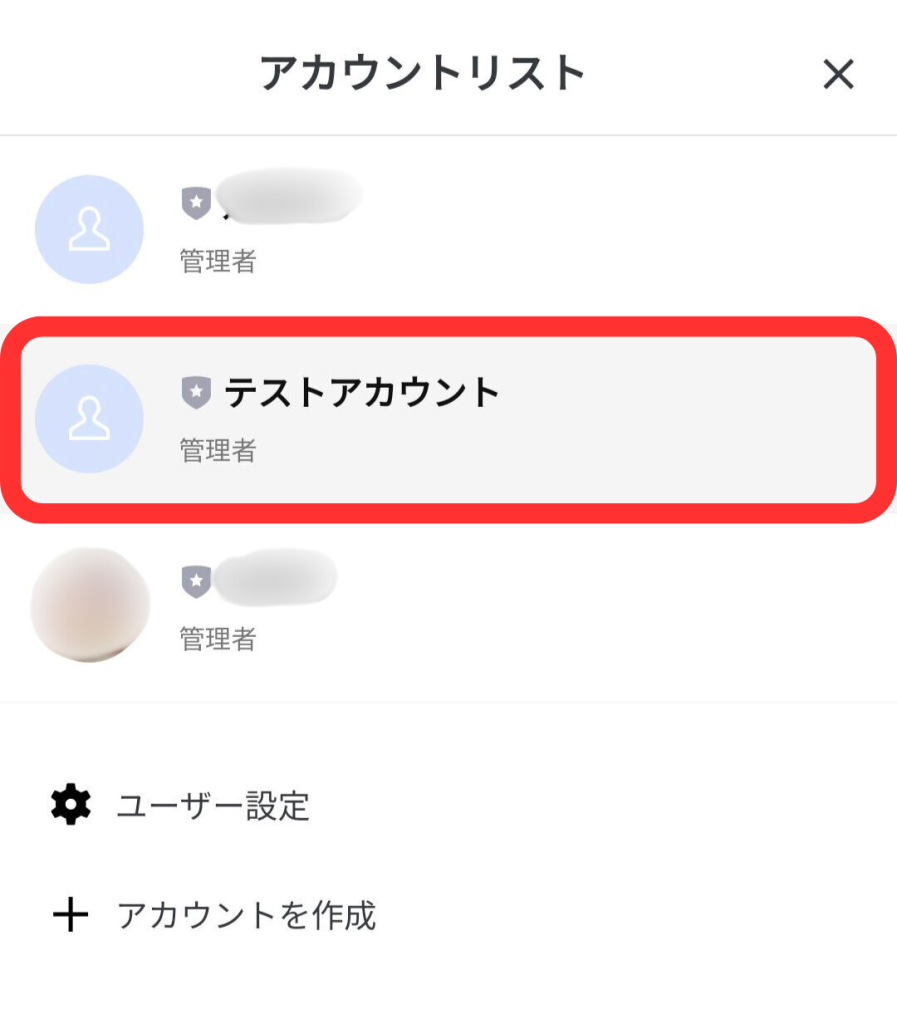This screenshot has width=897, height=1024.
Task: Select the bottom account's round photo avatar
Action: click(x=88, y=605)
